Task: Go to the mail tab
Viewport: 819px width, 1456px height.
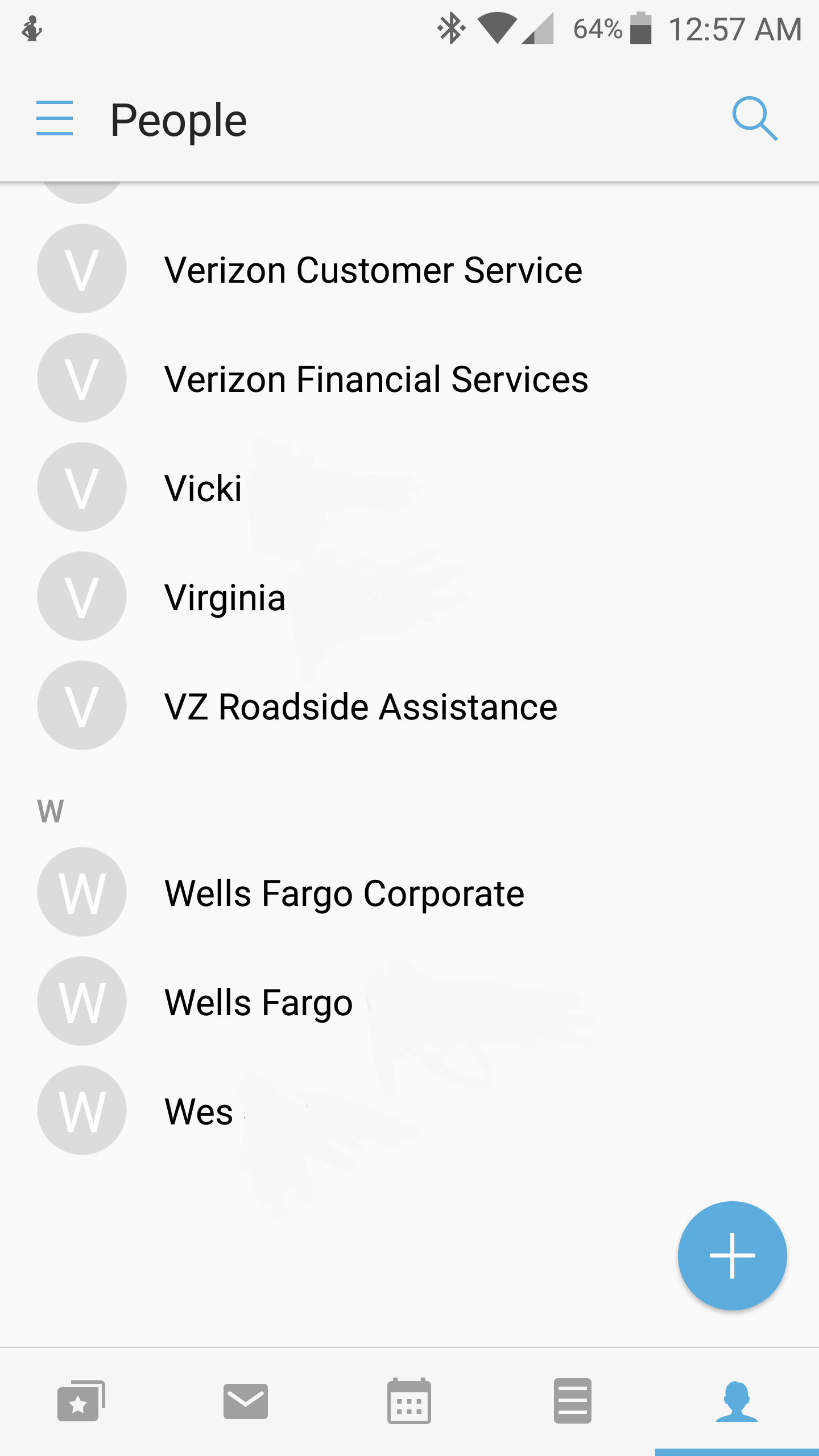Action: point(245,1401)
